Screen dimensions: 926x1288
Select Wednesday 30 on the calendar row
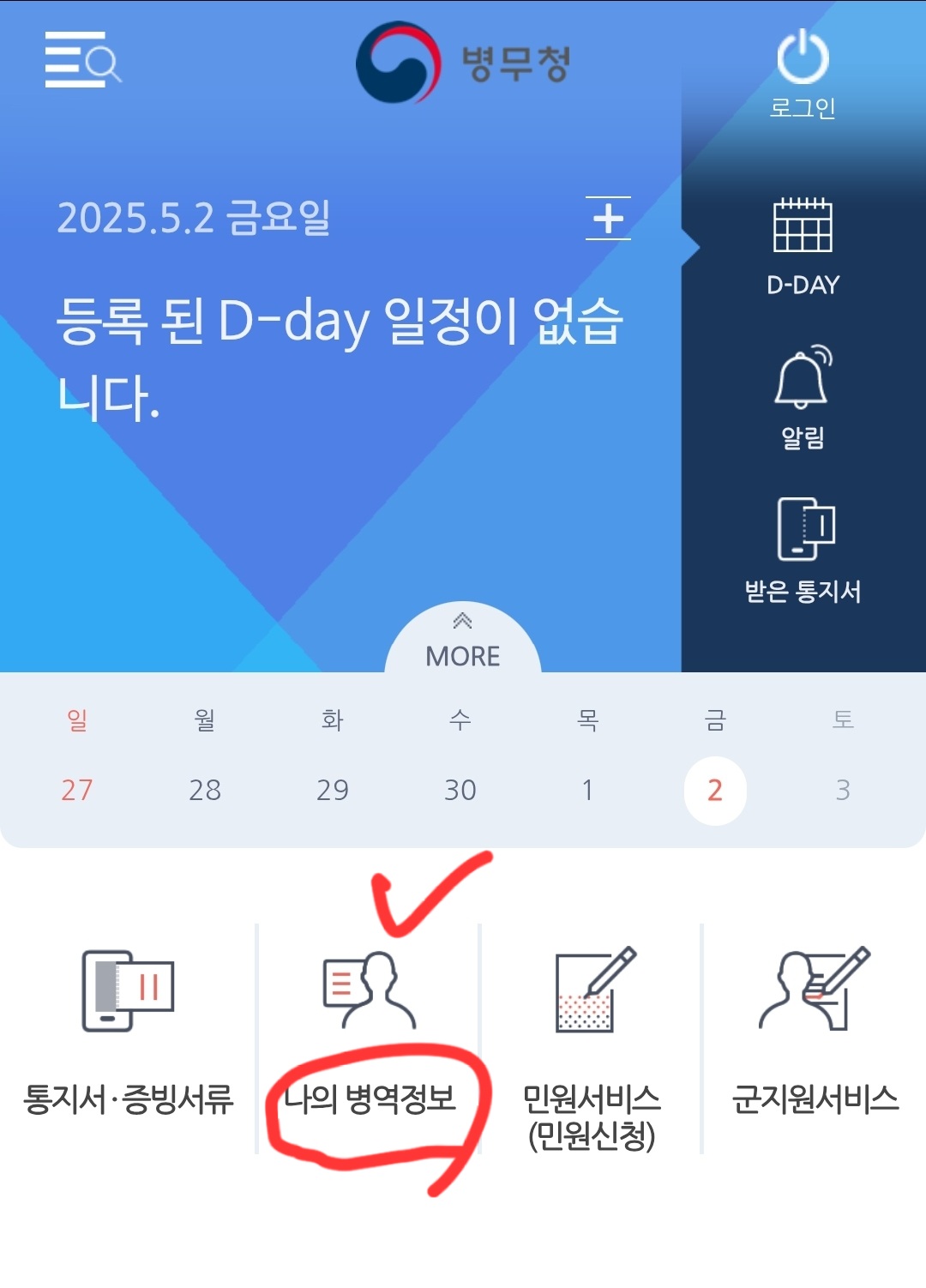tap(460, 789)
